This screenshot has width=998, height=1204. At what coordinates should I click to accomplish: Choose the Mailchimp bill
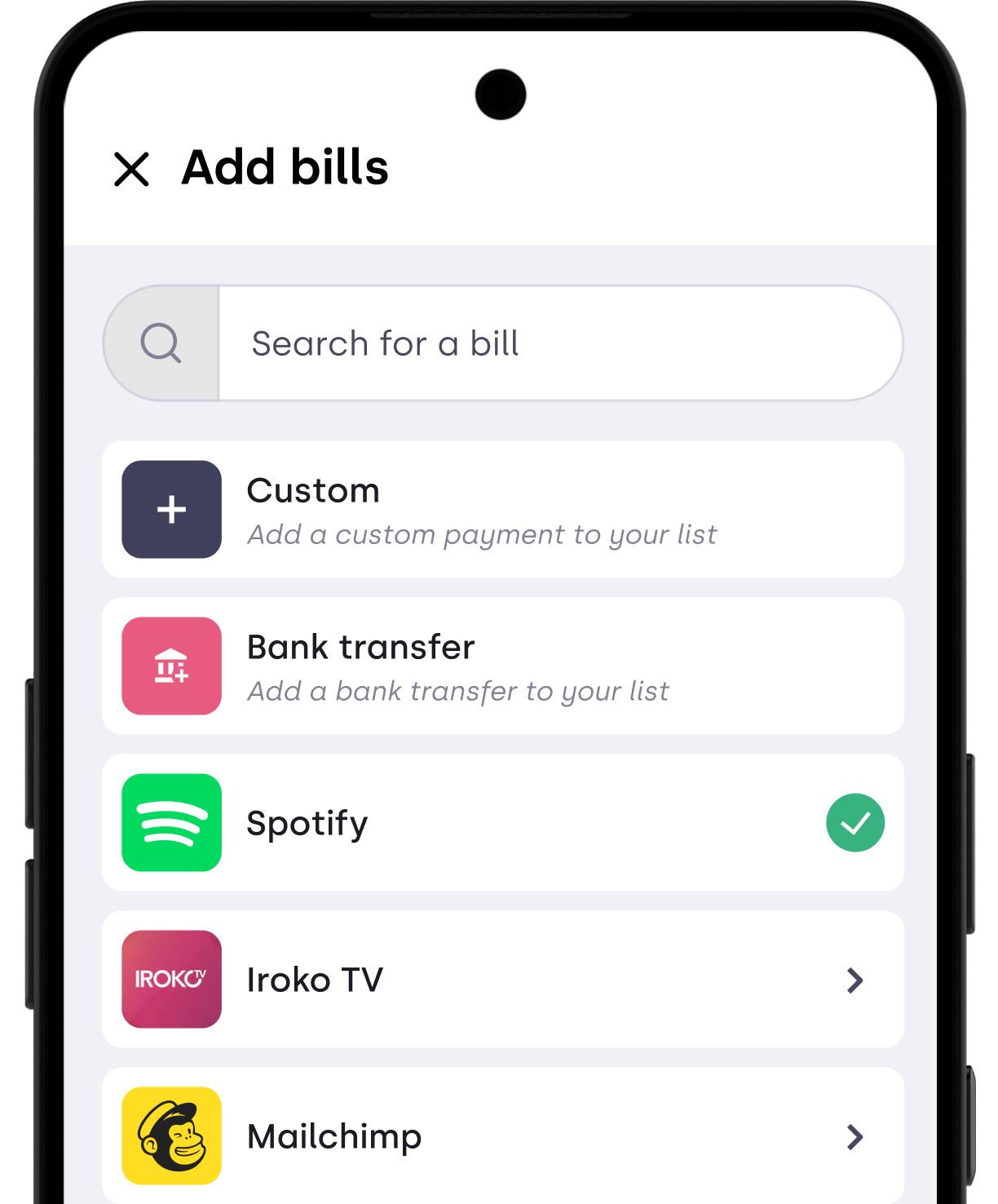point(502,1135)
